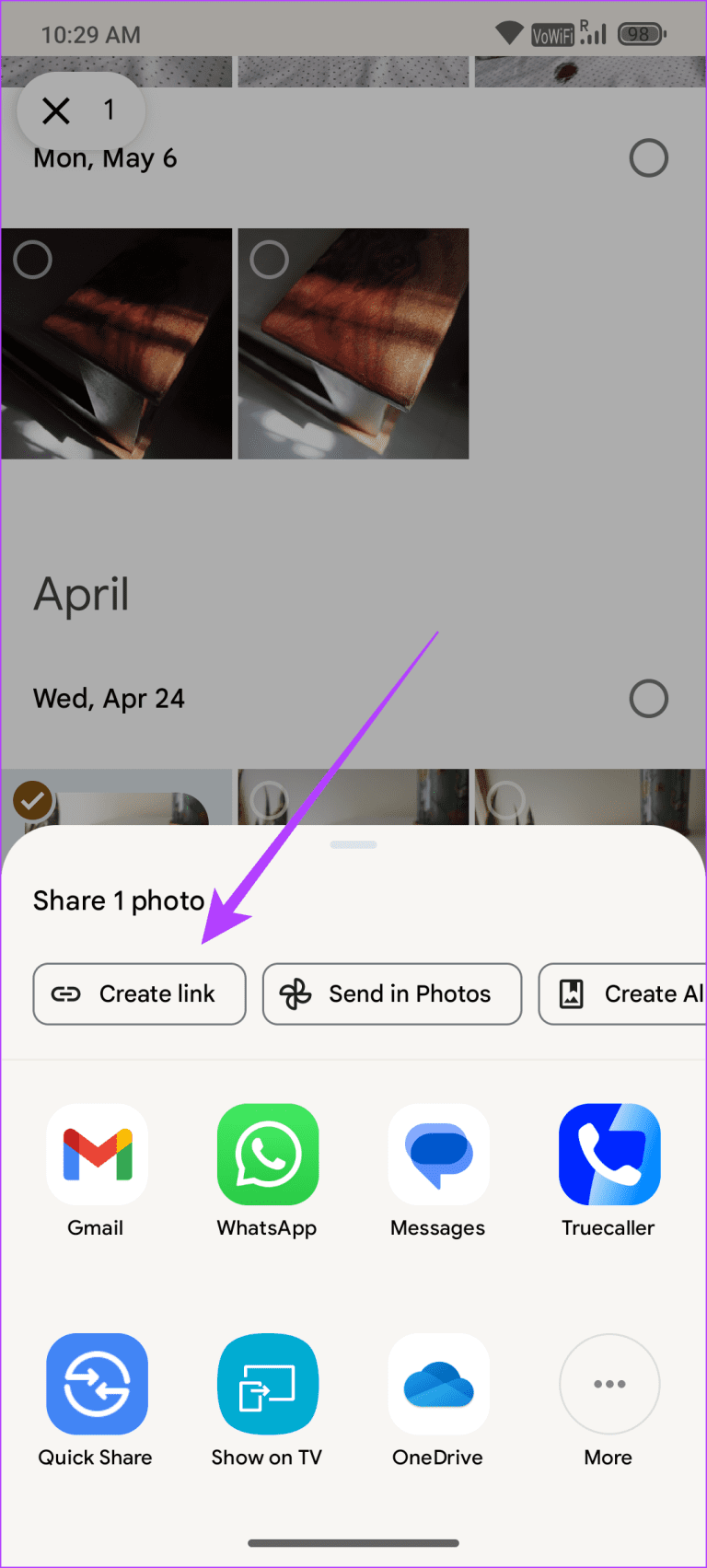Exit selection mode with the X
Viewport: 707px width, 1568px height.
click(x=55, y=110)
